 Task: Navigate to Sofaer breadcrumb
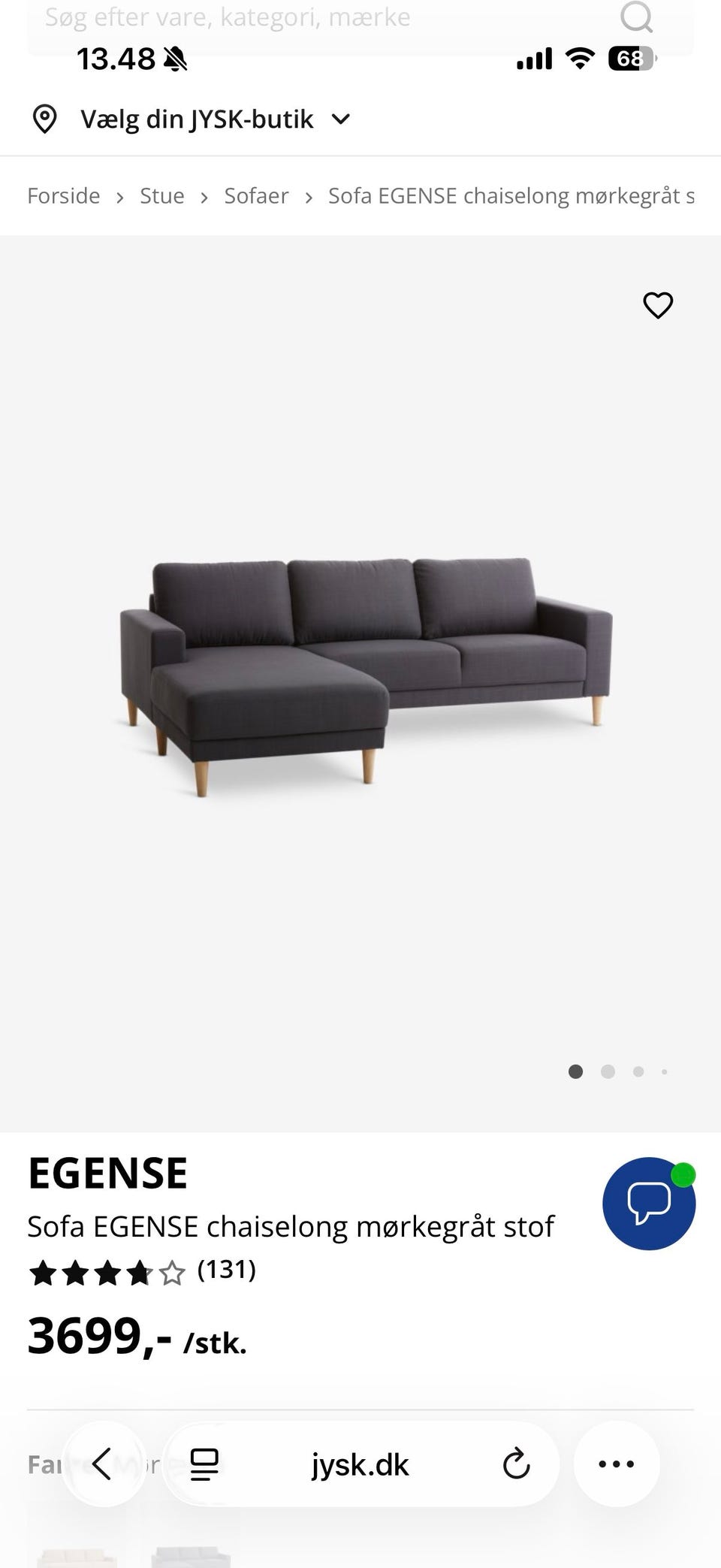256,196
